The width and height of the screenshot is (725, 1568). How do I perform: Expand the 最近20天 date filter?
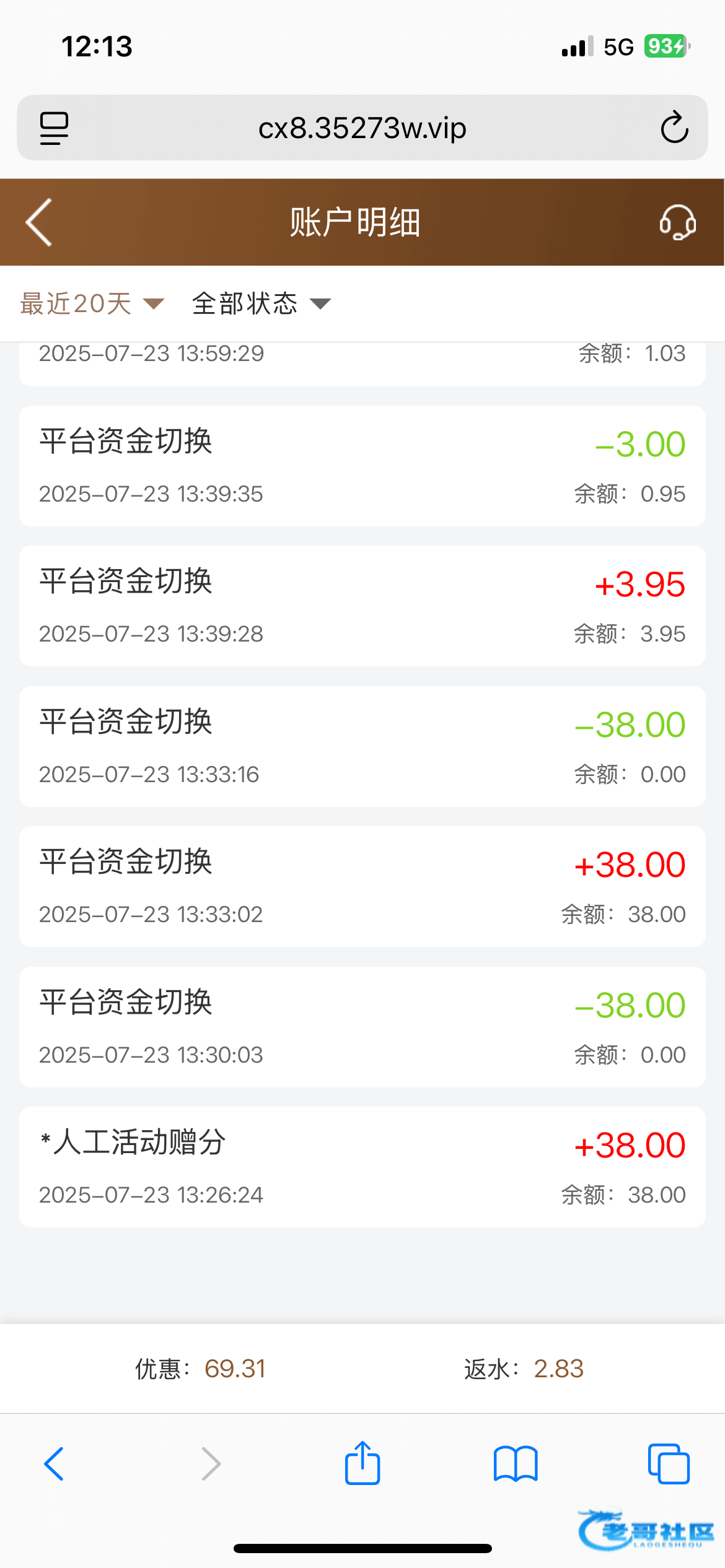[92, 303]
